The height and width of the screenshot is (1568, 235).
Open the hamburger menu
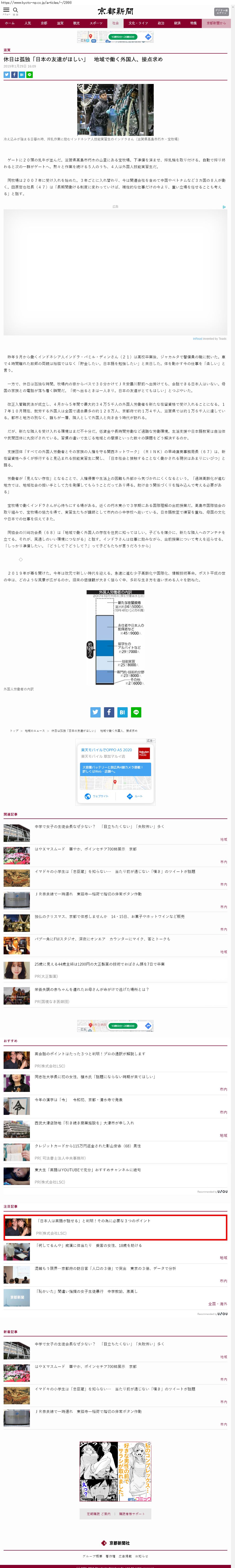pyautogui.click(x=6, y=10)
